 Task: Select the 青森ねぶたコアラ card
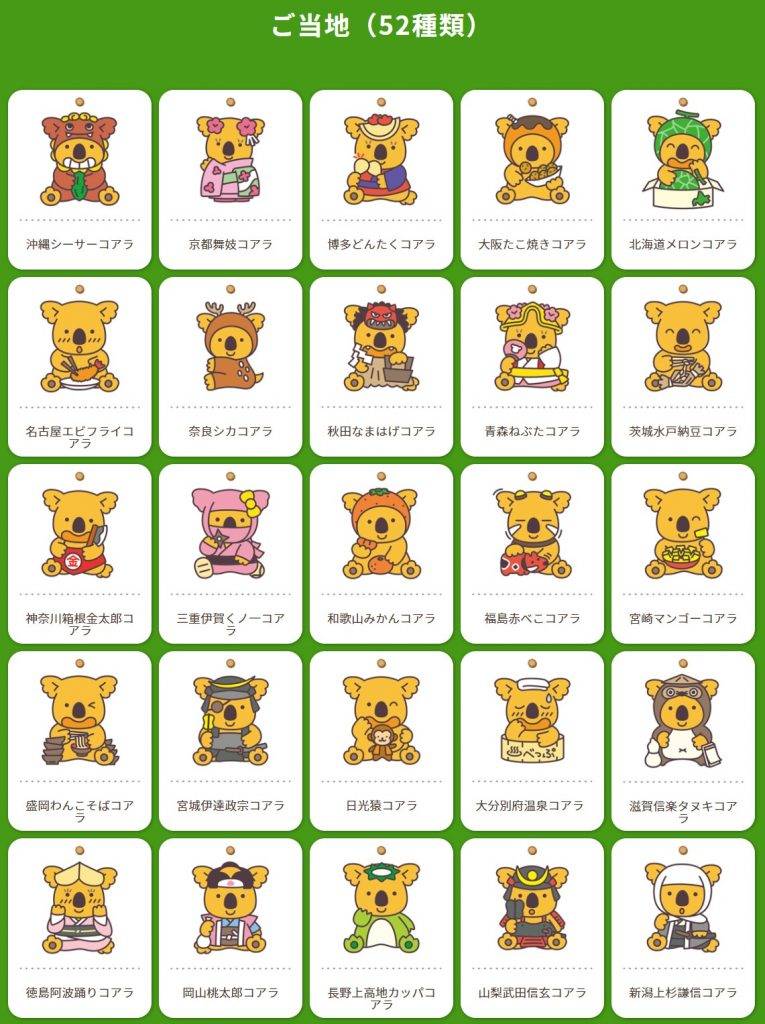(532, 367)
